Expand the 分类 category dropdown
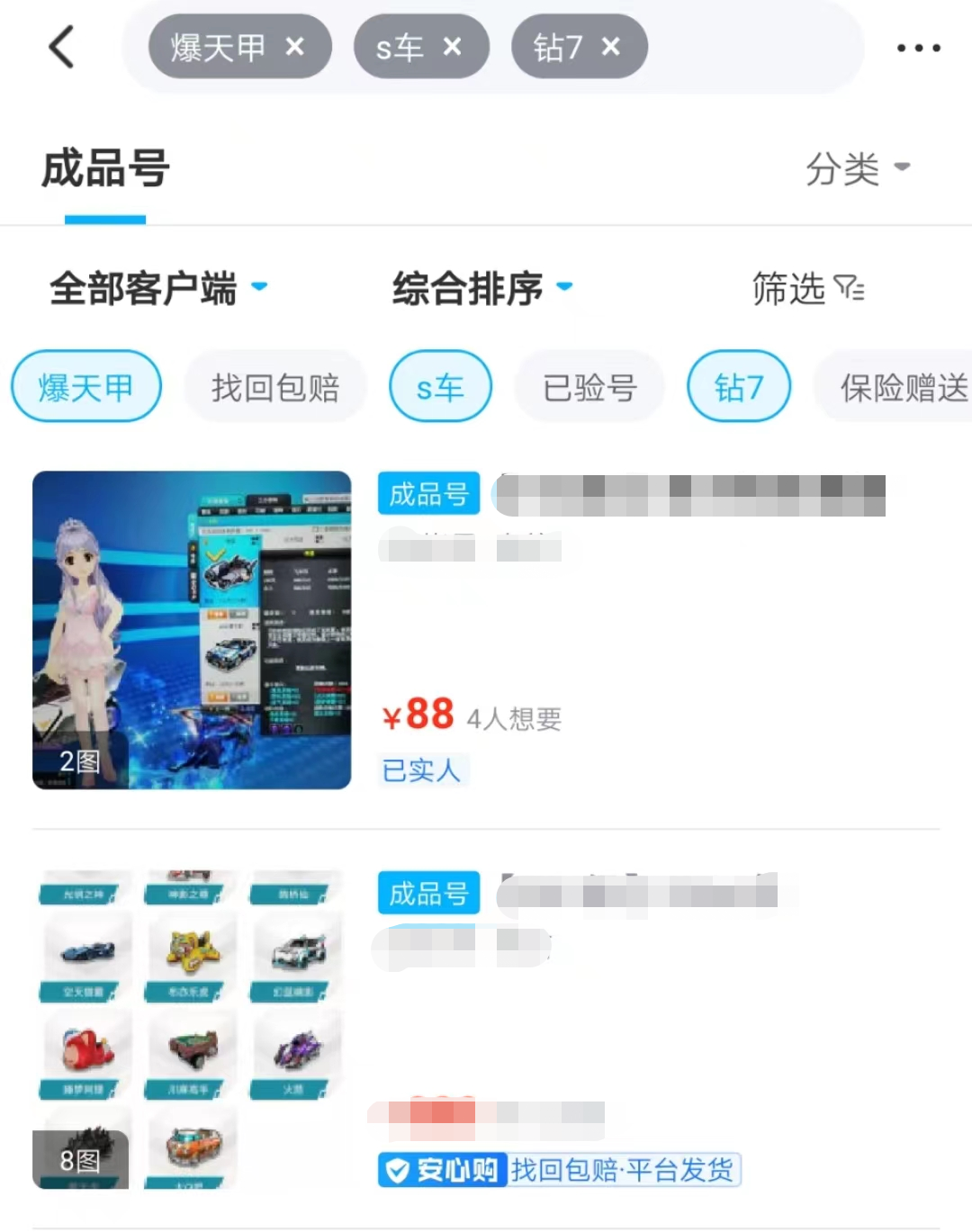This screenshot has height=1232, width=972. [x=858, y=168]
